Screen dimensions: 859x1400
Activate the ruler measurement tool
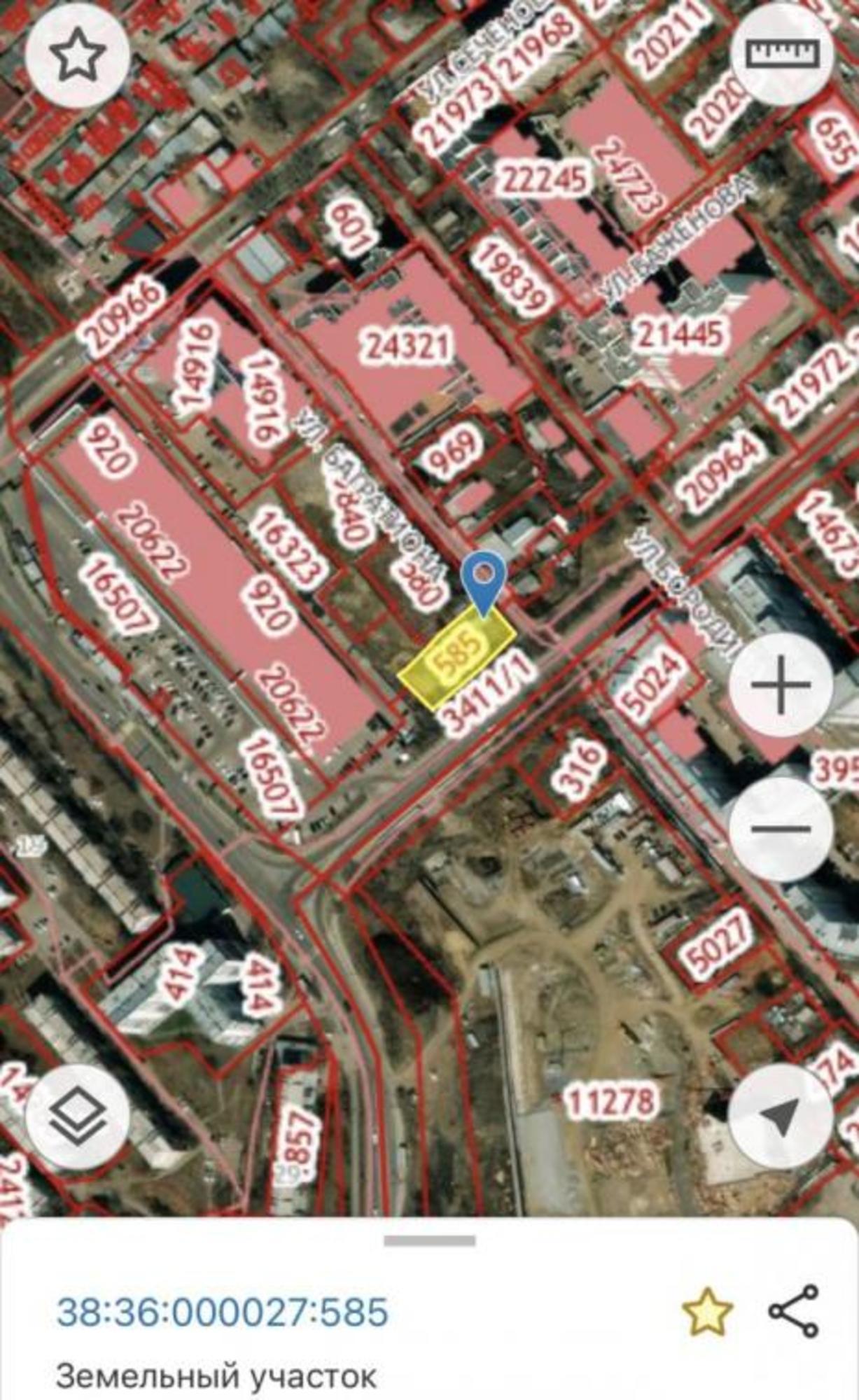[x=782, y=53]
